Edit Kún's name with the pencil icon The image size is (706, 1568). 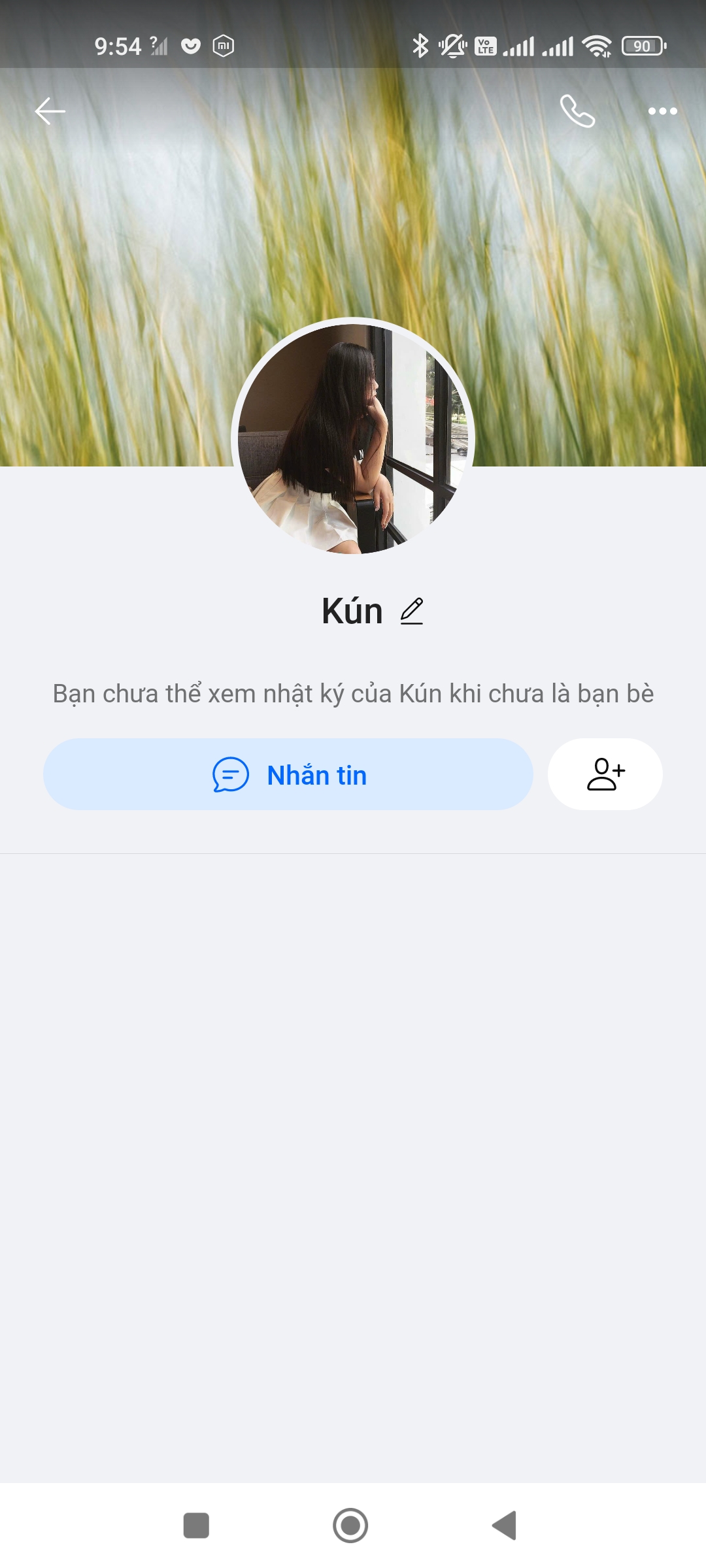(412, 612)
